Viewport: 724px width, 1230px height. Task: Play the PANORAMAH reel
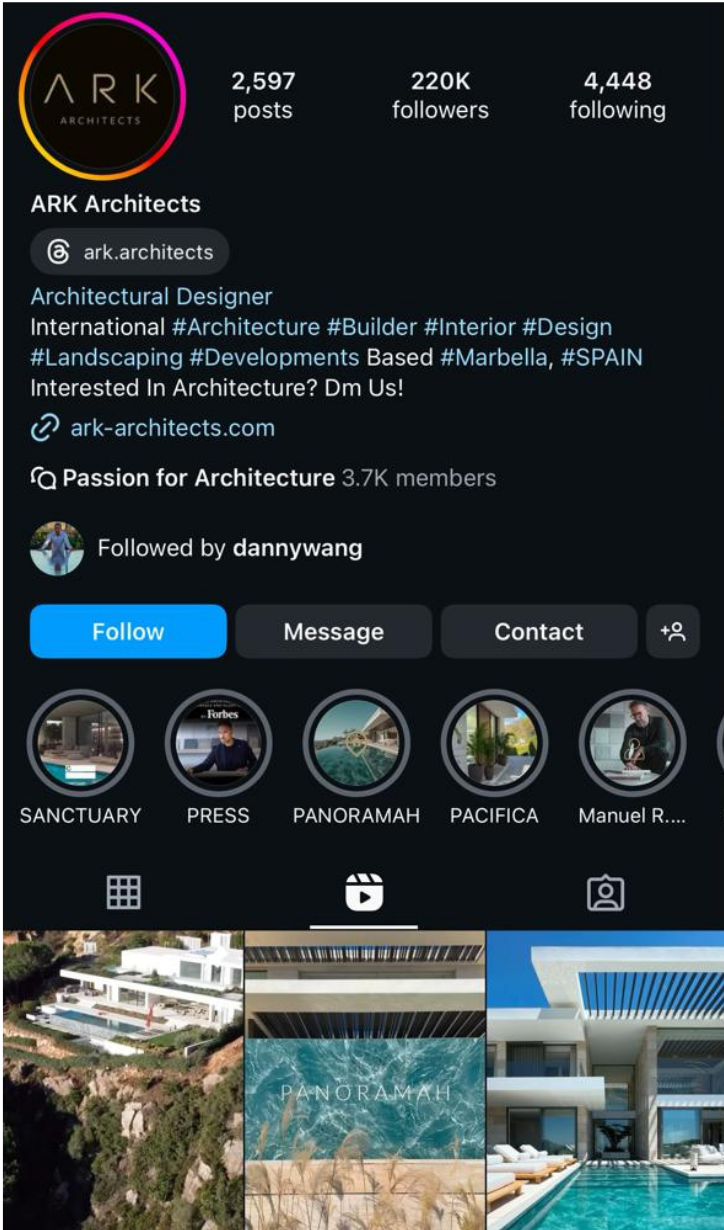364,1080
